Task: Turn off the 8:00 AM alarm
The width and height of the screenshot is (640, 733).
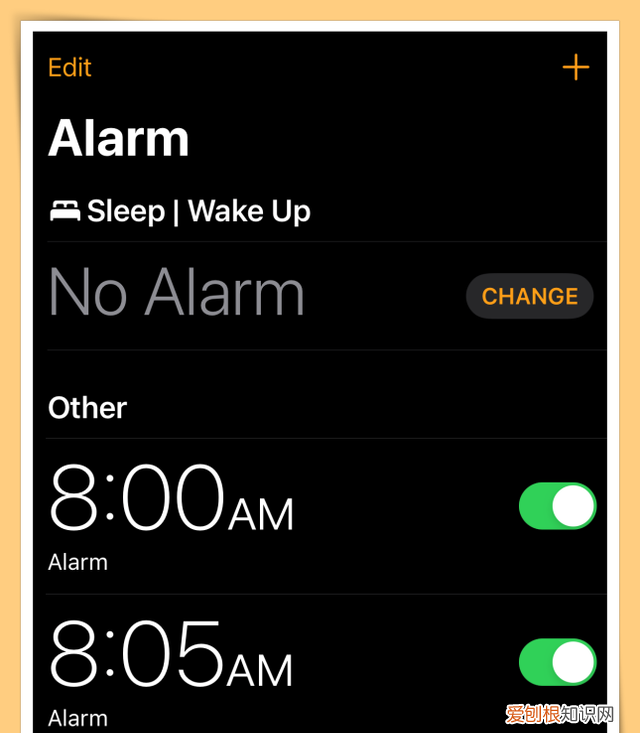Action: click(557, 506)
